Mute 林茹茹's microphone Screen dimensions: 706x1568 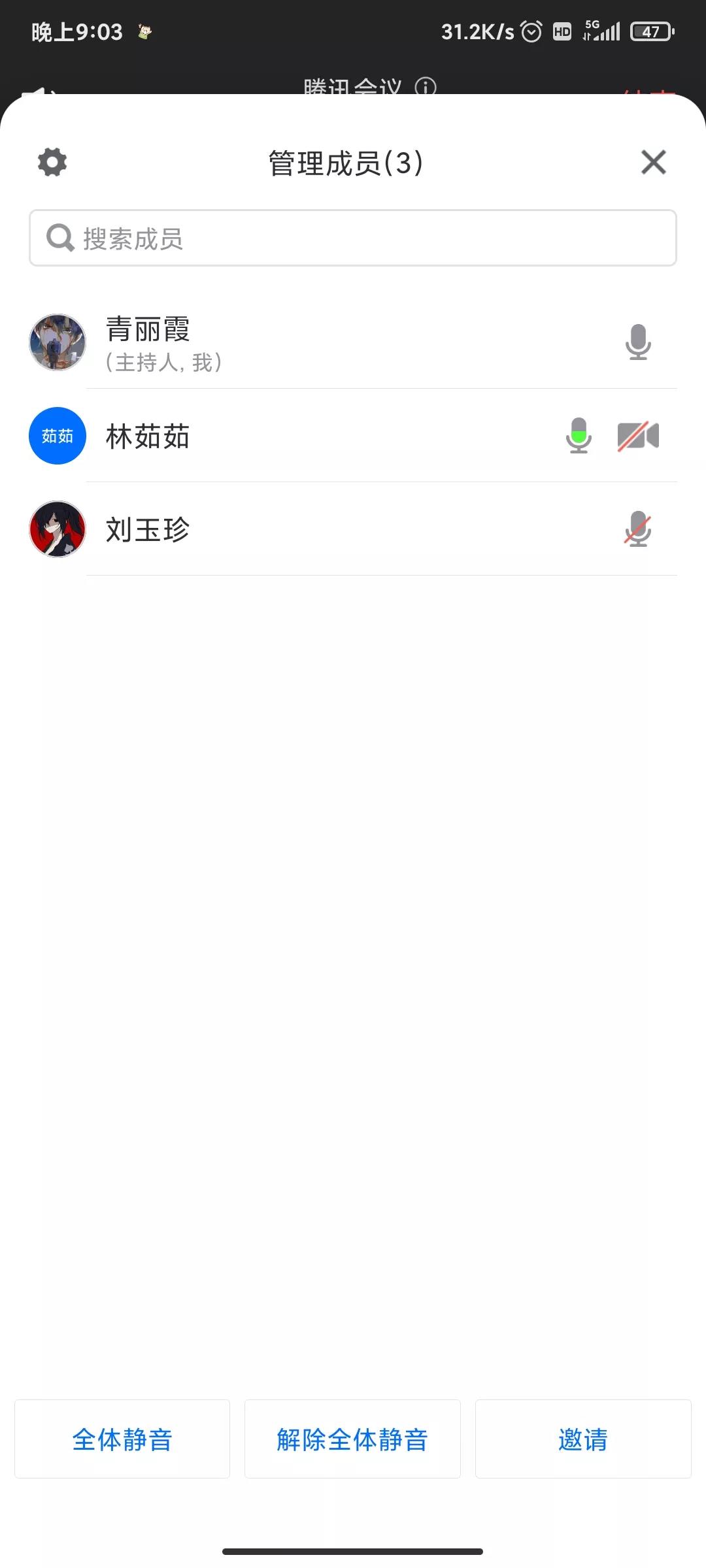point(579,436)
